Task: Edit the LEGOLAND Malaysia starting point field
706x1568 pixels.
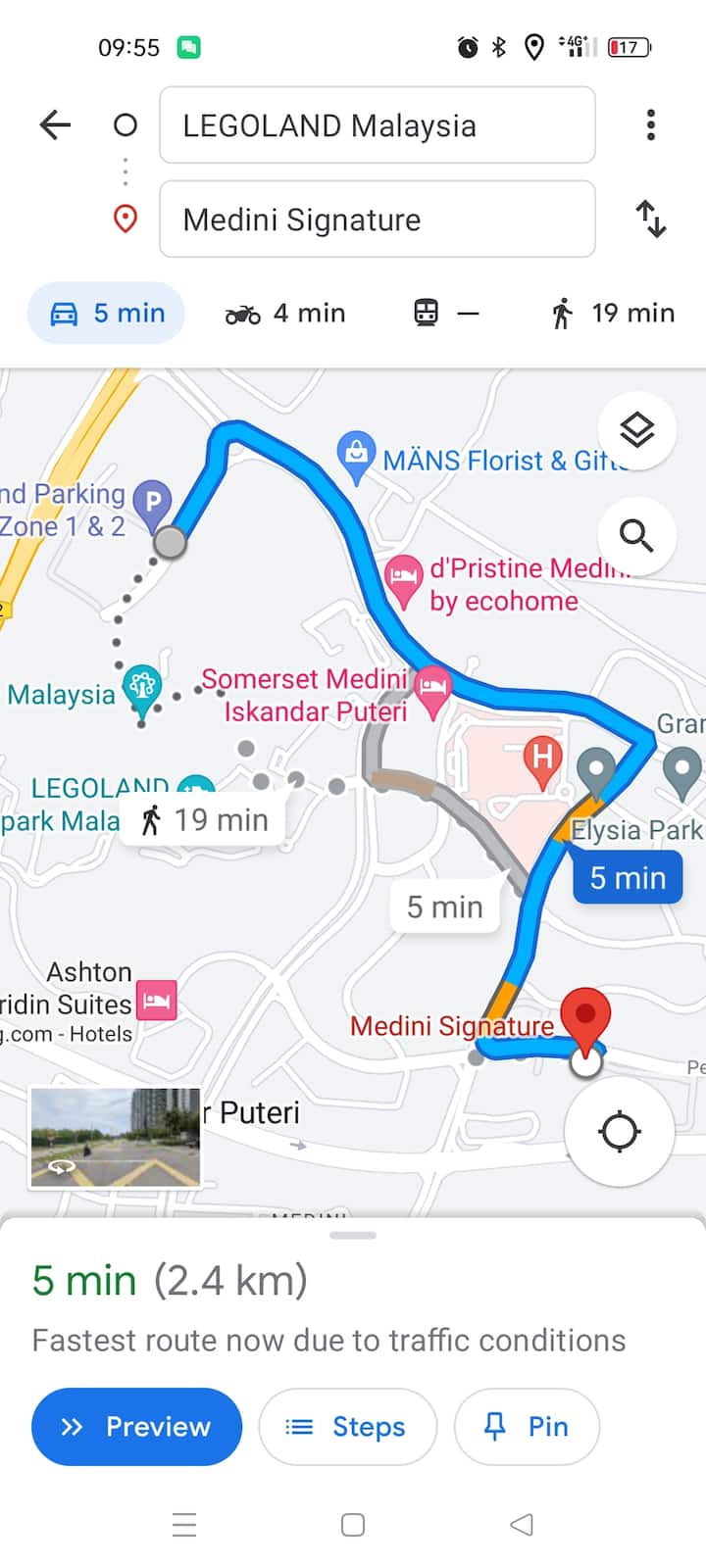Action: 377,125
